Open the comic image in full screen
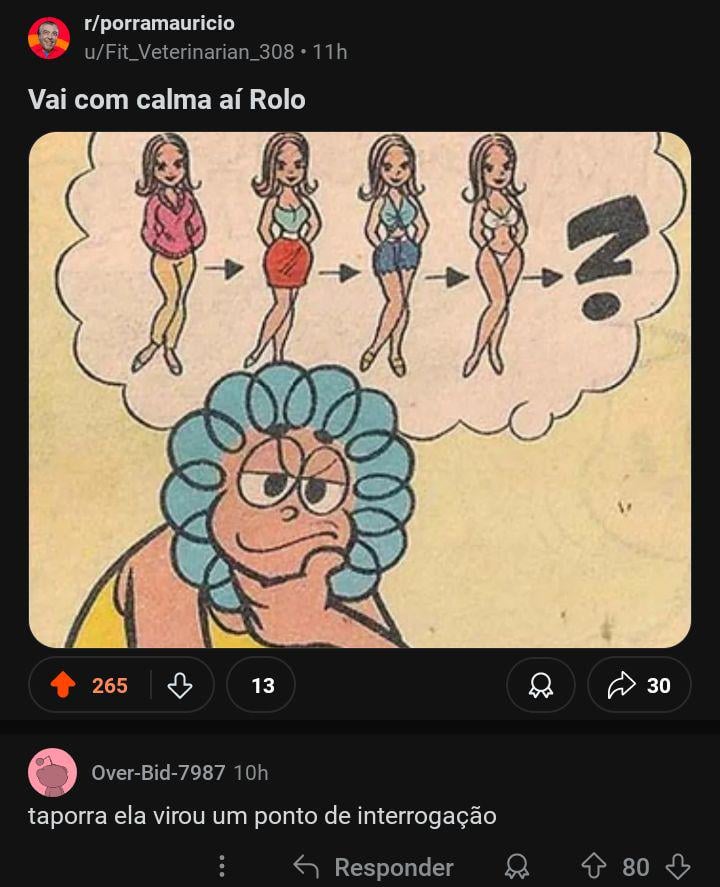 pos(359,390)
